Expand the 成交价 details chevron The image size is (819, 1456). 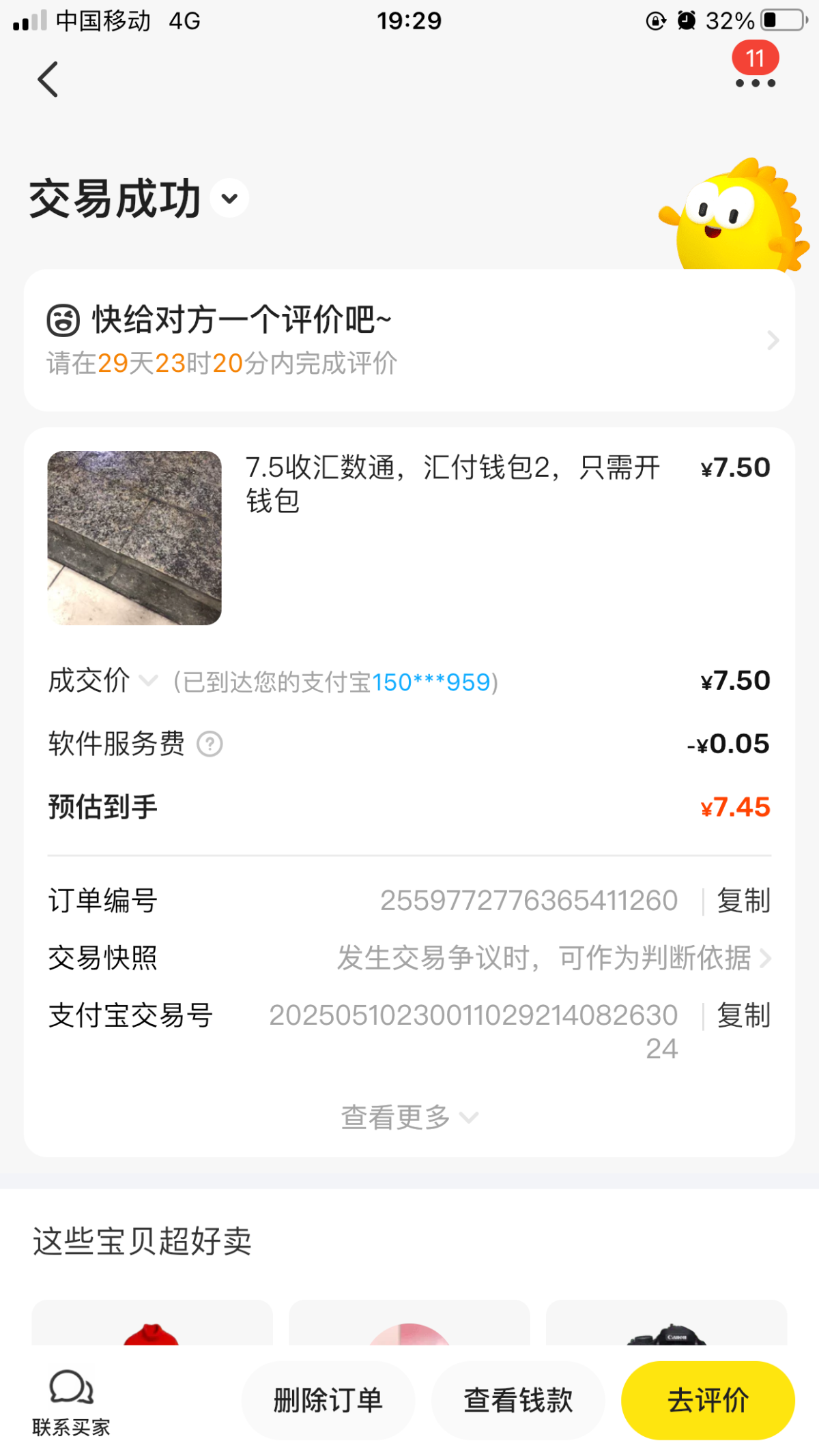(148, 681)
